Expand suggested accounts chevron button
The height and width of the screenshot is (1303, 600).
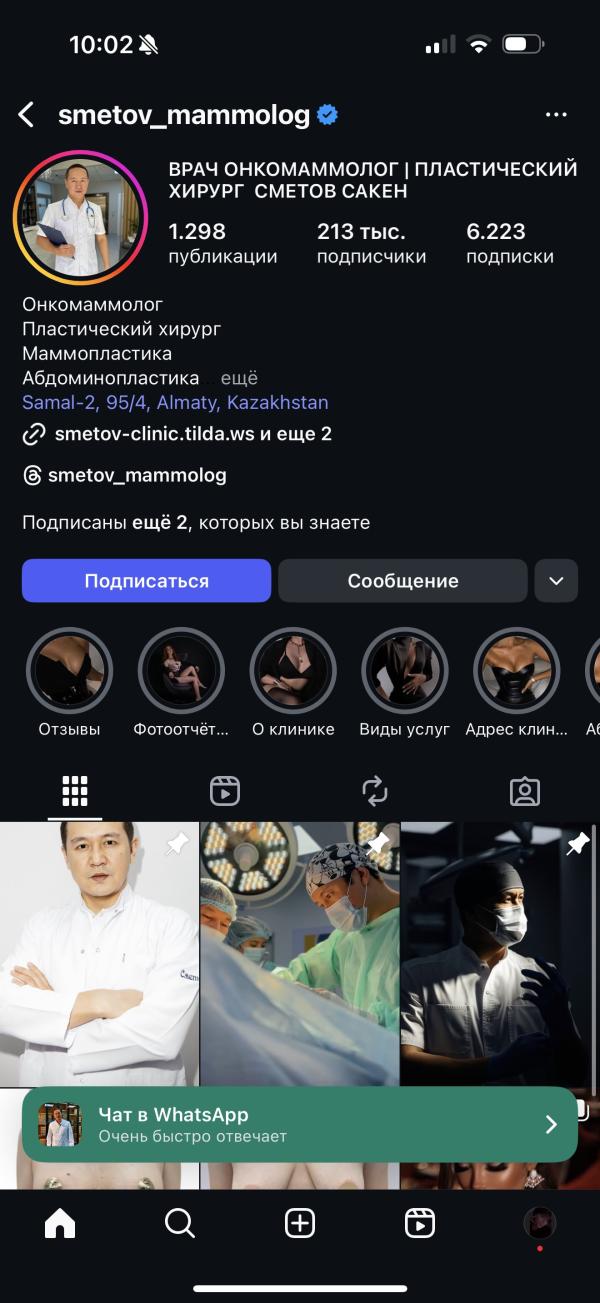(x=556, y=580)
